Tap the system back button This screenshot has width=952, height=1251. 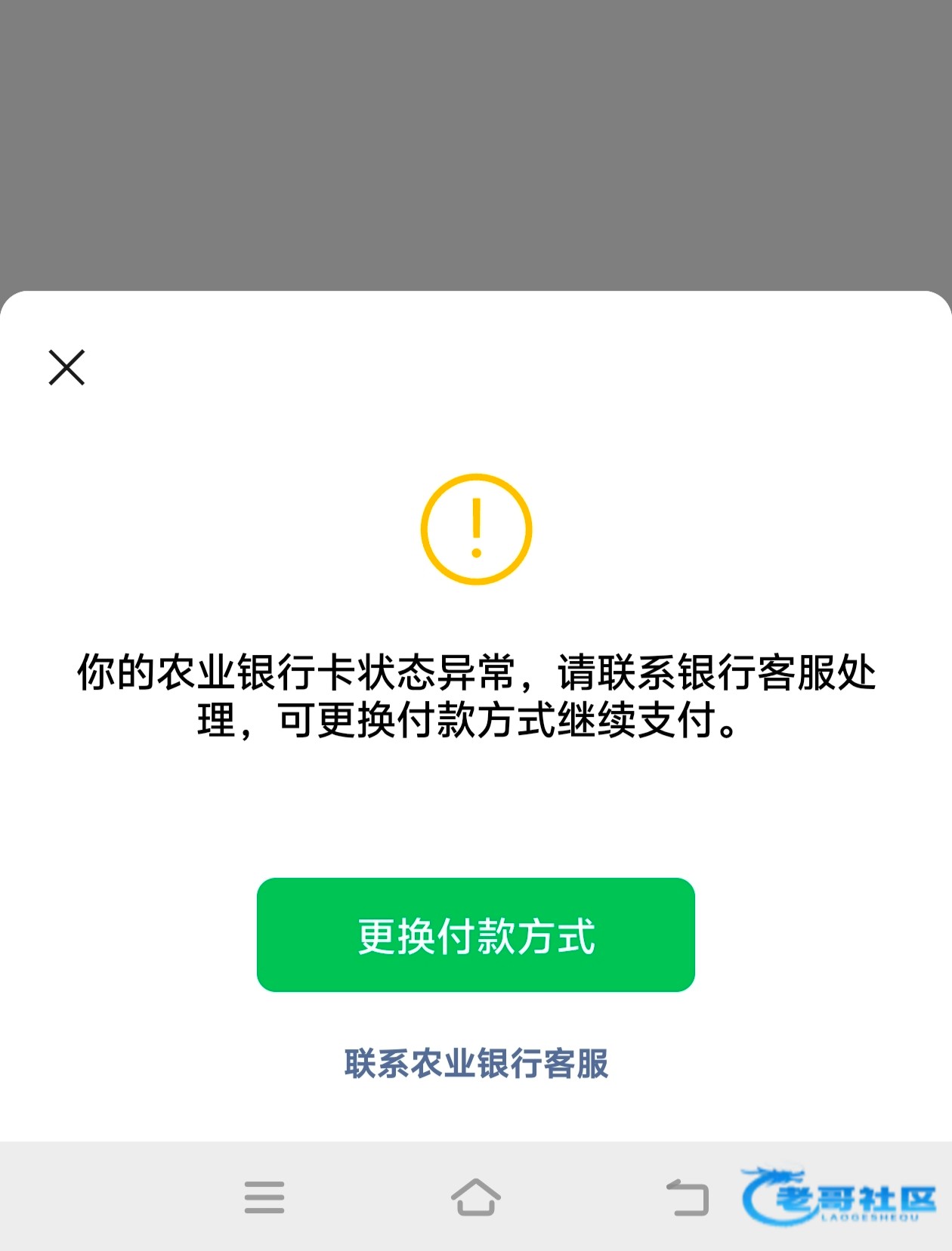[688, 1197]
